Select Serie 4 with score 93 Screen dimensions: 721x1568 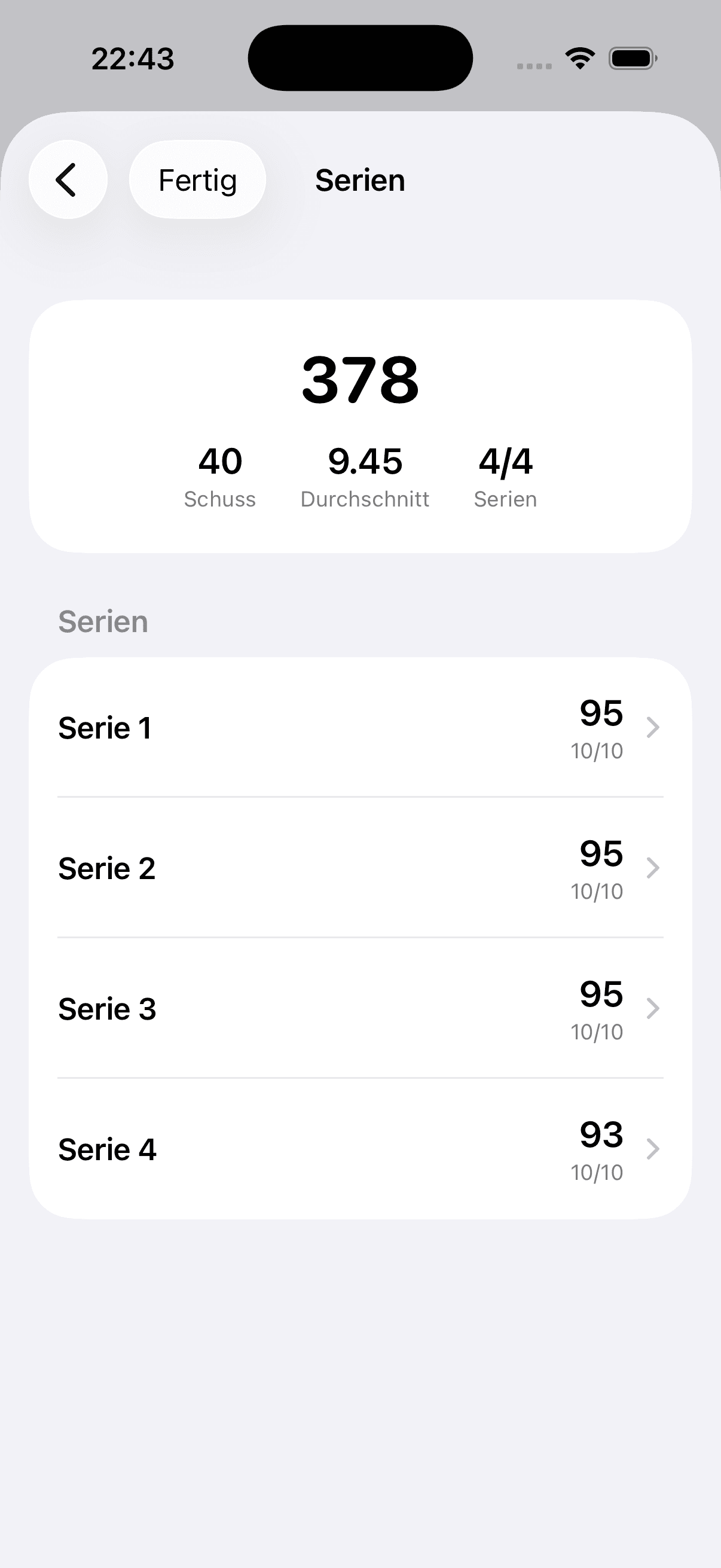tap(360, 1149)
